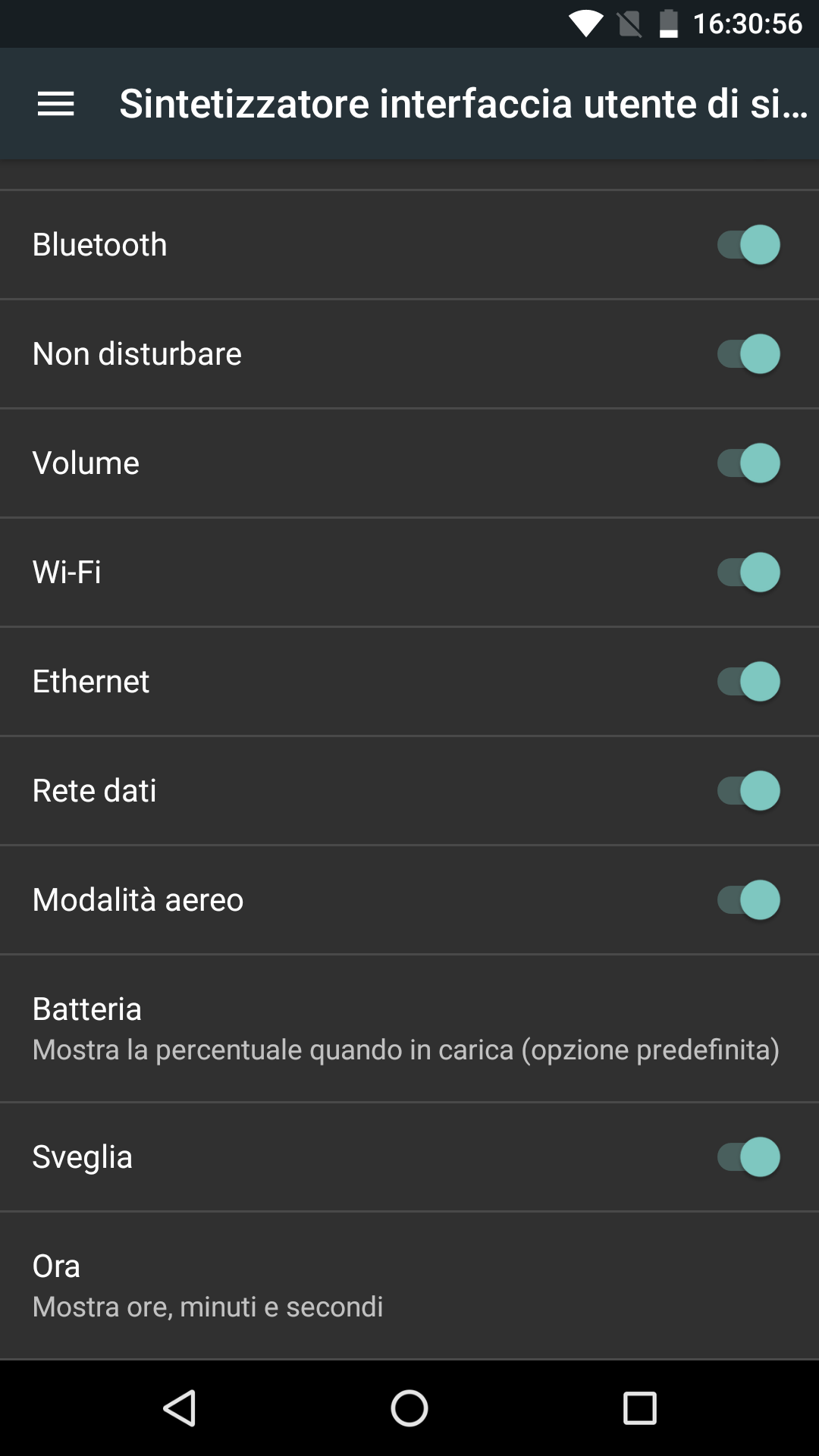Toggle the Sveglia switch
The width and height of the screenshot is (819, 1456).
coord(749,1157)
